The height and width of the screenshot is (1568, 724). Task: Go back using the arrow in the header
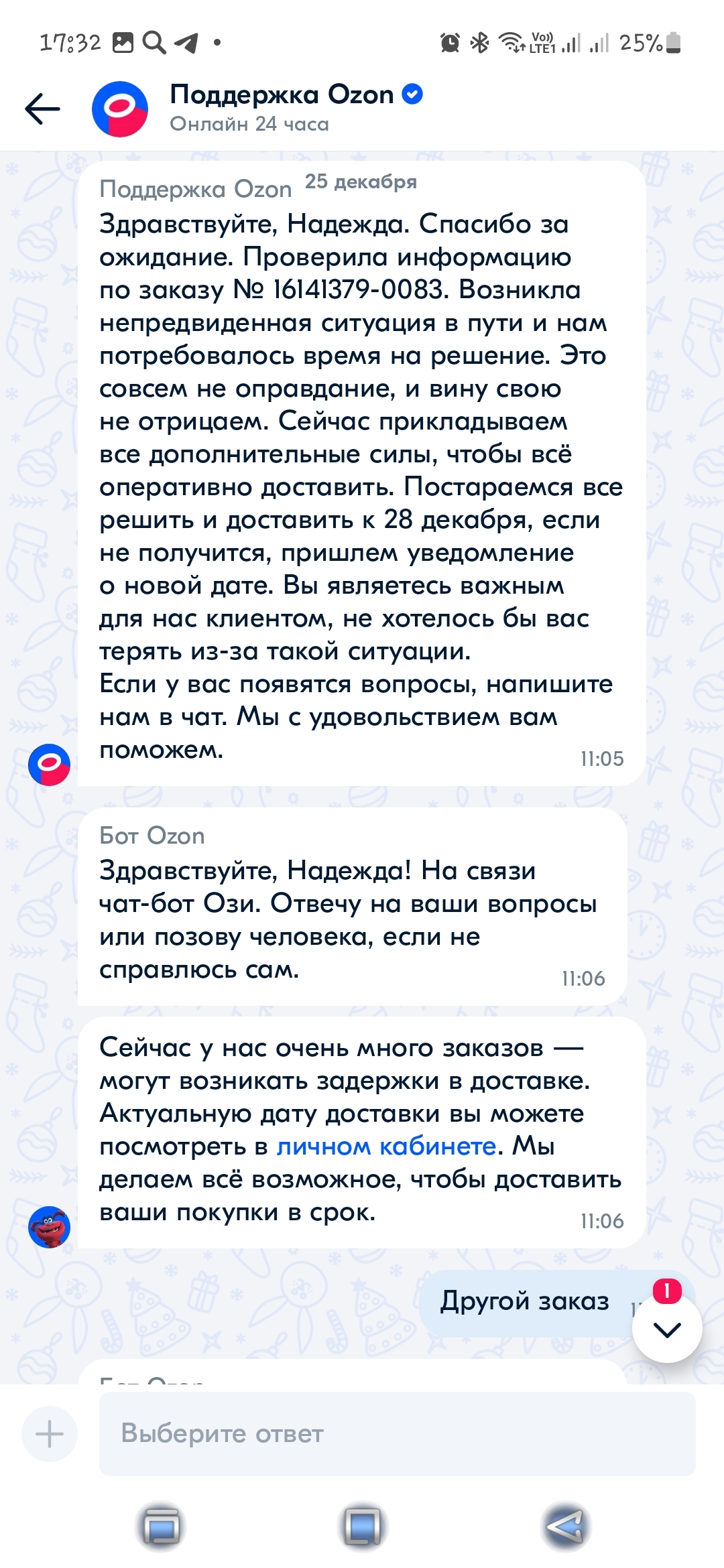(x=42, y=109)
